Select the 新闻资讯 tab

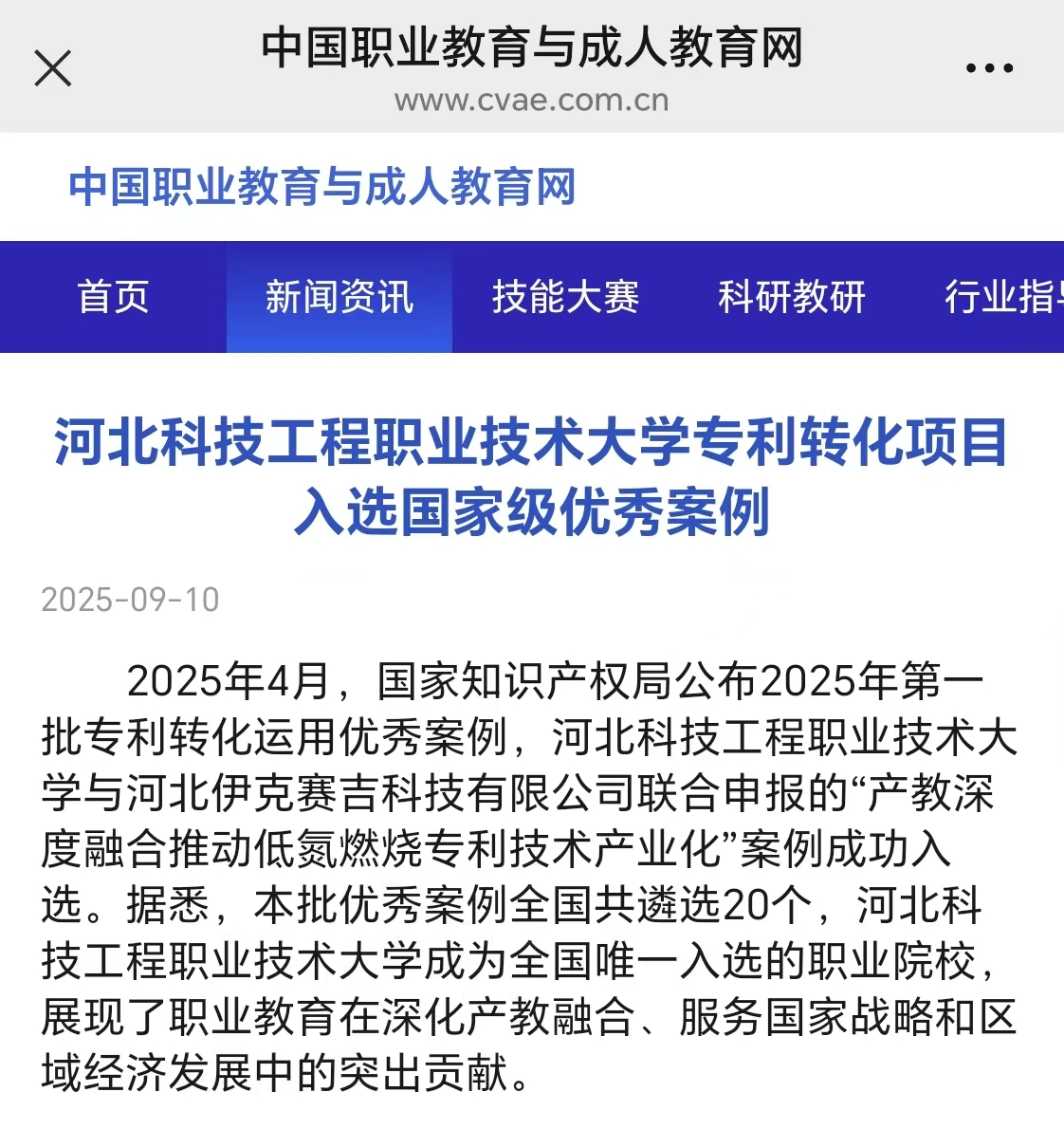point(339,297)
